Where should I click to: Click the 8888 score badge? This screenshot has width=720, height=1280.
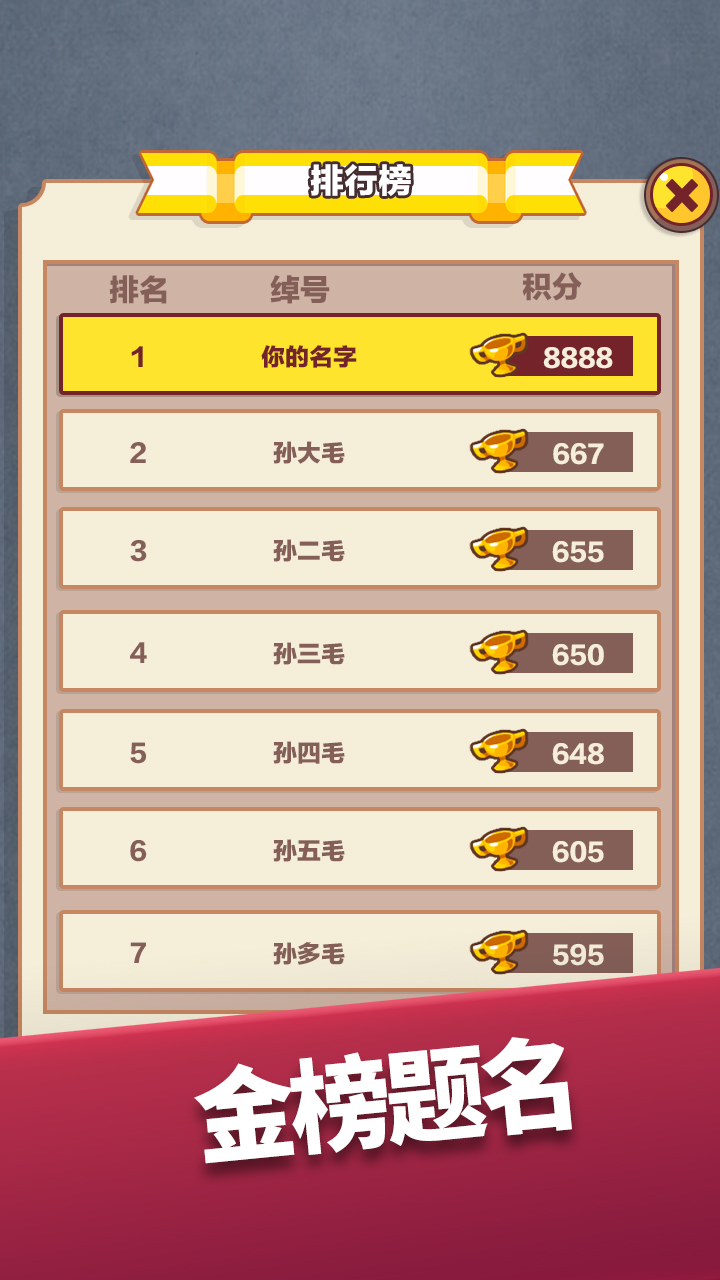coord(578,355)
